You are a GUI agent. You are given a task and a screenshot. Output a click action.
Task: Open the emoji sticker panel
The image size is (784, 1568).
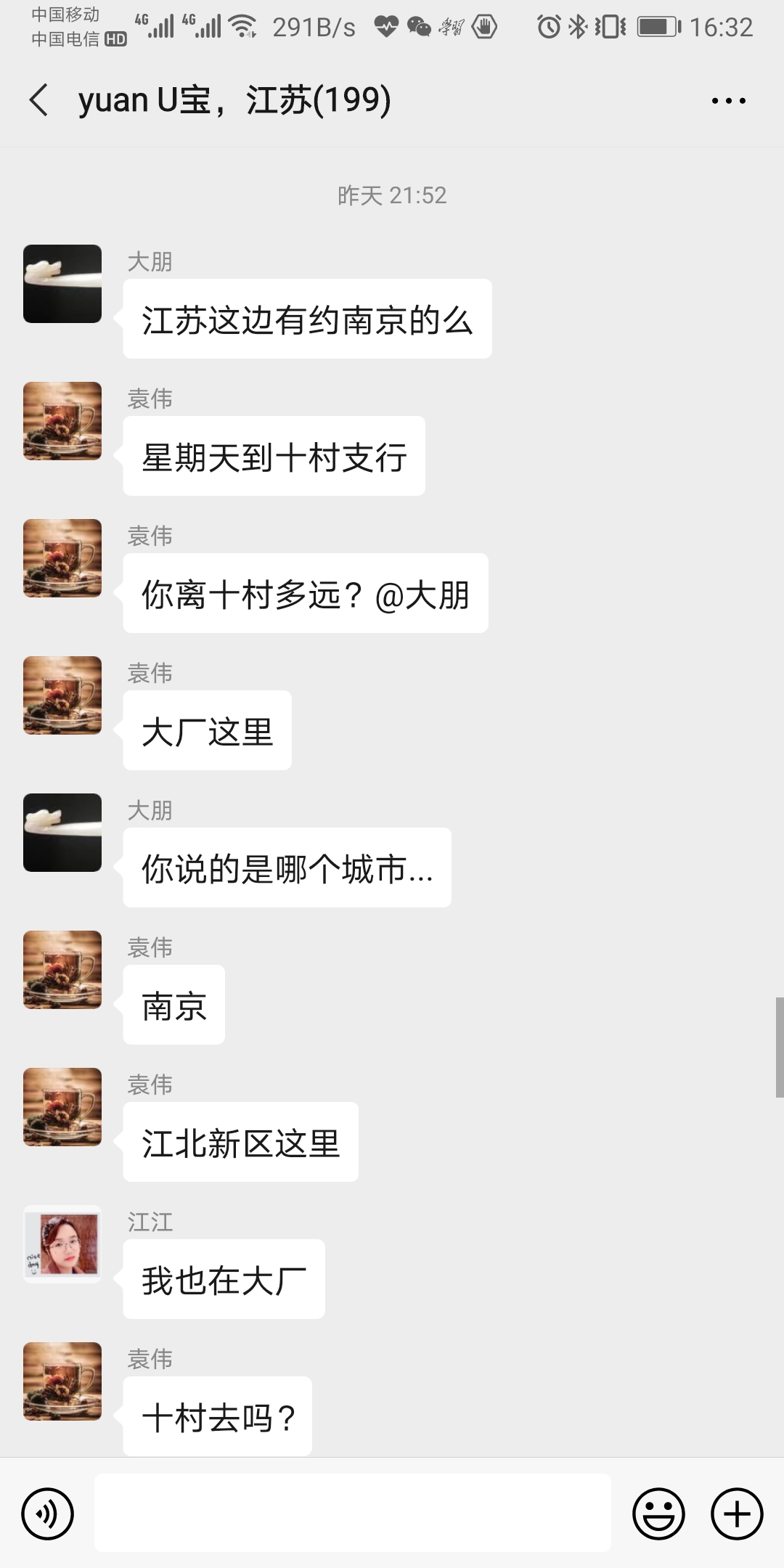click(x=659, y=1514)
